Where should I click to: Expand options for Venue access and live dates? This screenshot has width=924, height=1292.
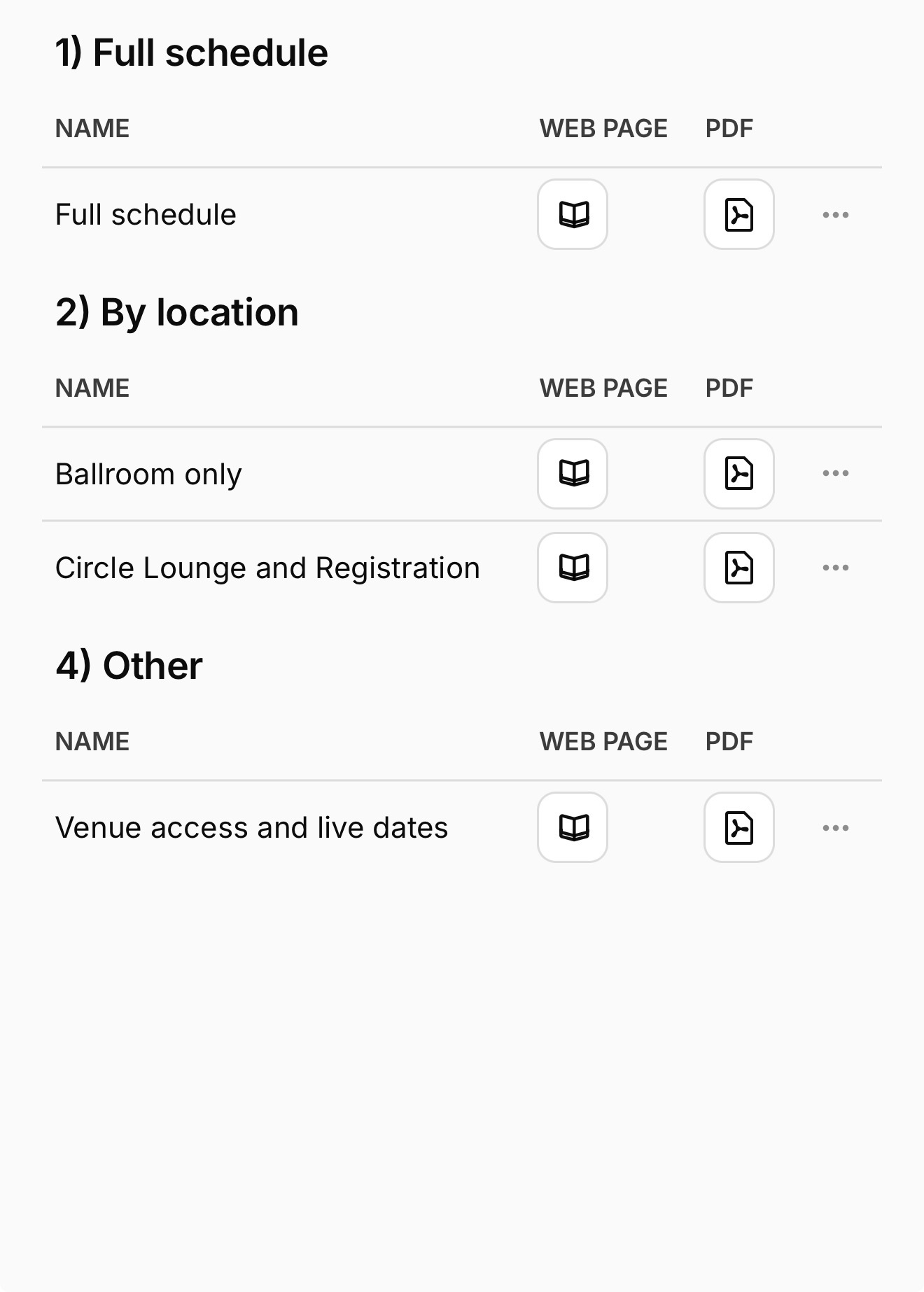pos(835,828)
